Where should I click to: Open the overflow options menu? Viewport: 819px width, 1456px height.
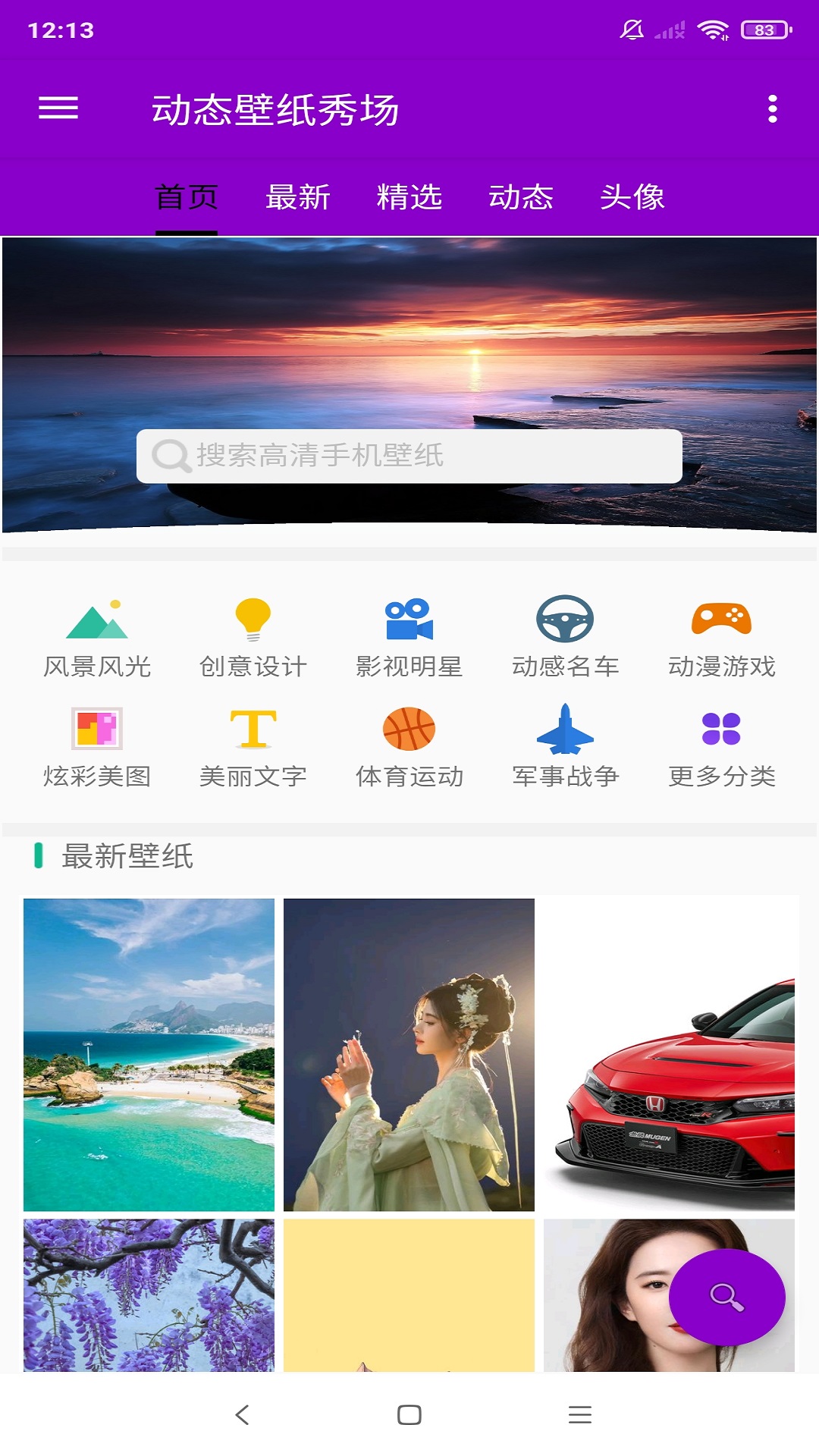click(x=773, y=108)
